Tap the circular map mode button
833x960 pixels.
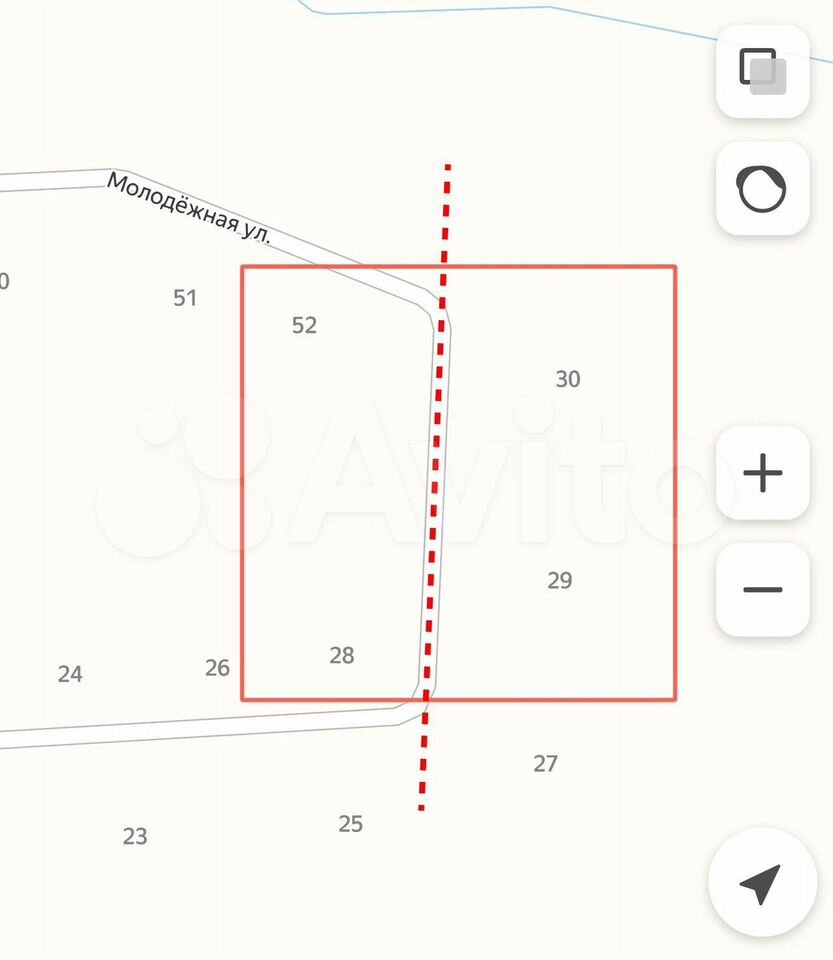762,188
